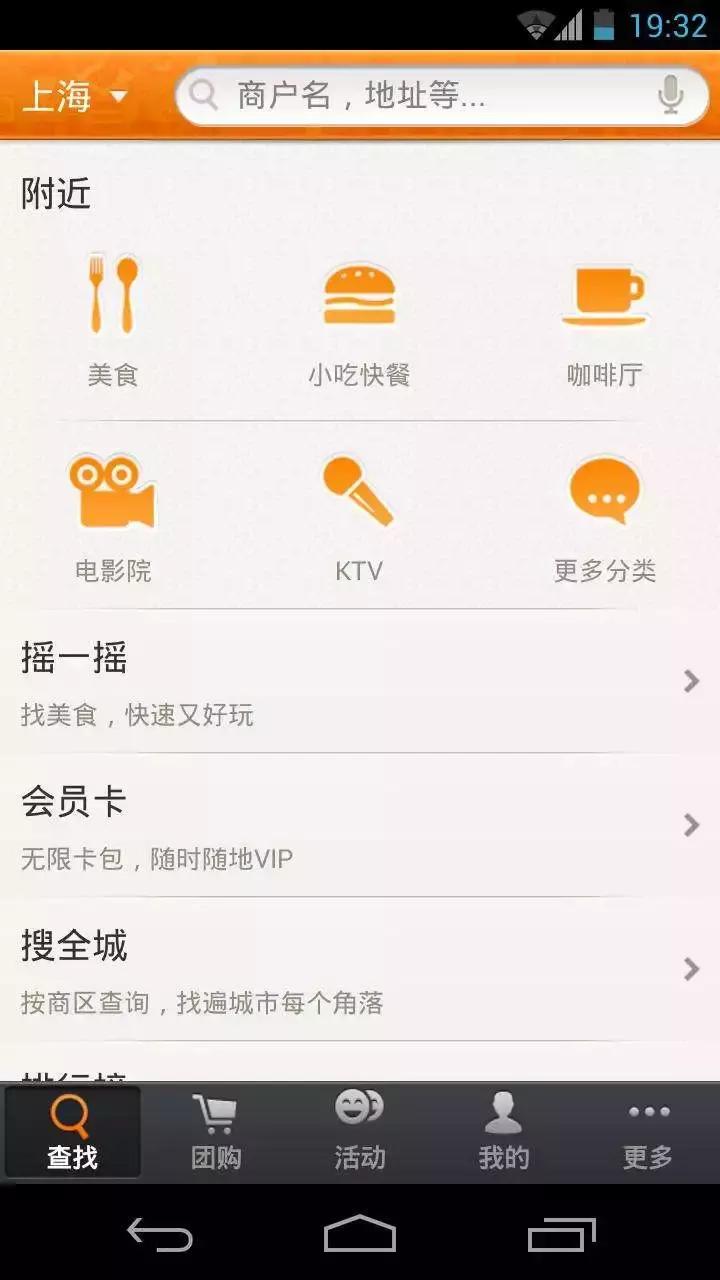Open the 团购 shopping cart tab

tap(214, 1130)
